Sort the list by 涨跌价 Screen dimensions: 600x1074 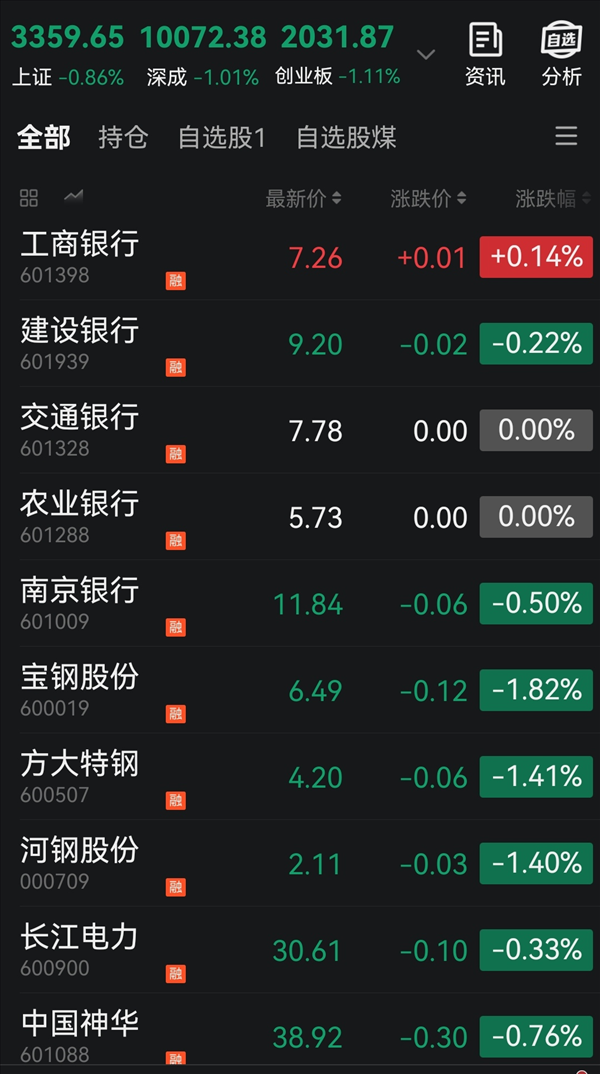coord(428,199)
